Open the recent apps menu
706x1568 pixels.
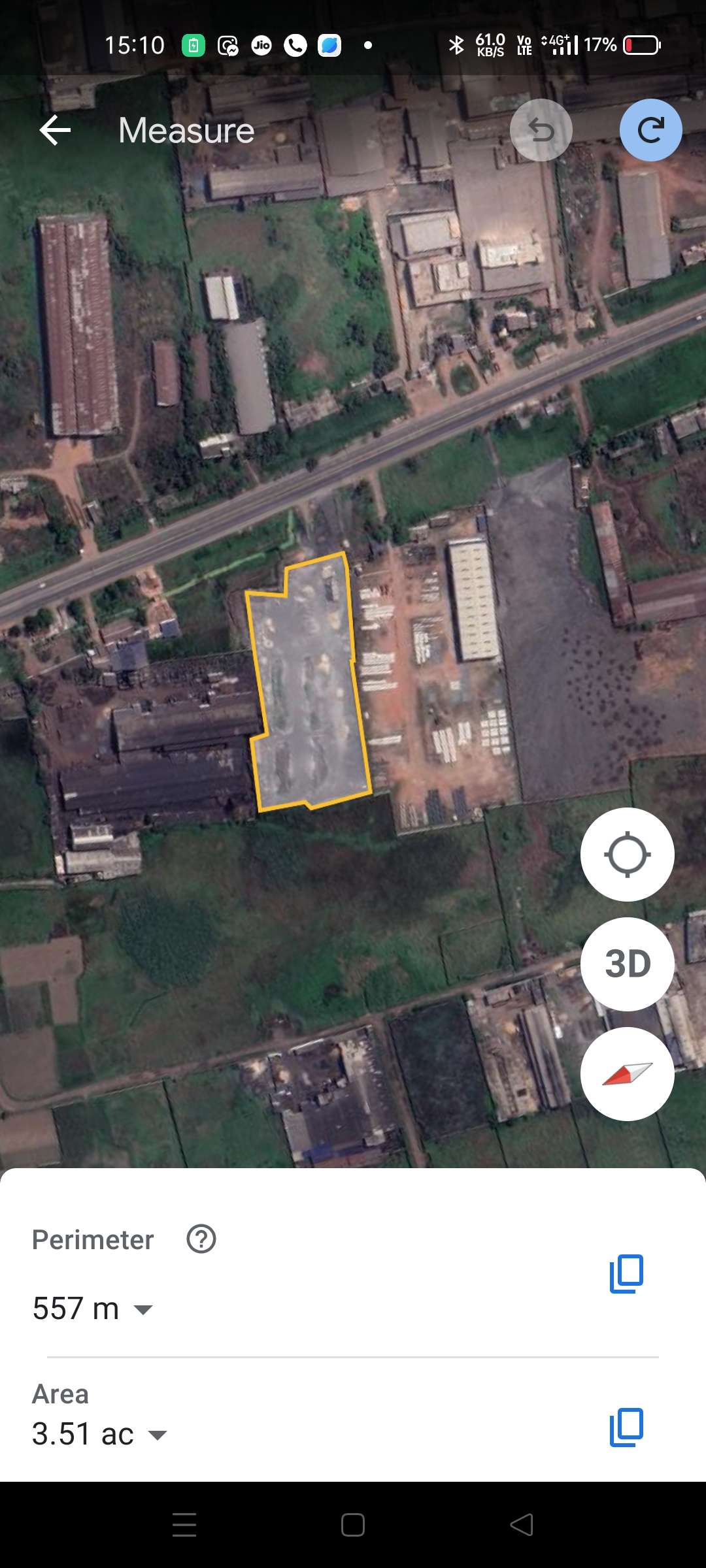coord(184,1525)
